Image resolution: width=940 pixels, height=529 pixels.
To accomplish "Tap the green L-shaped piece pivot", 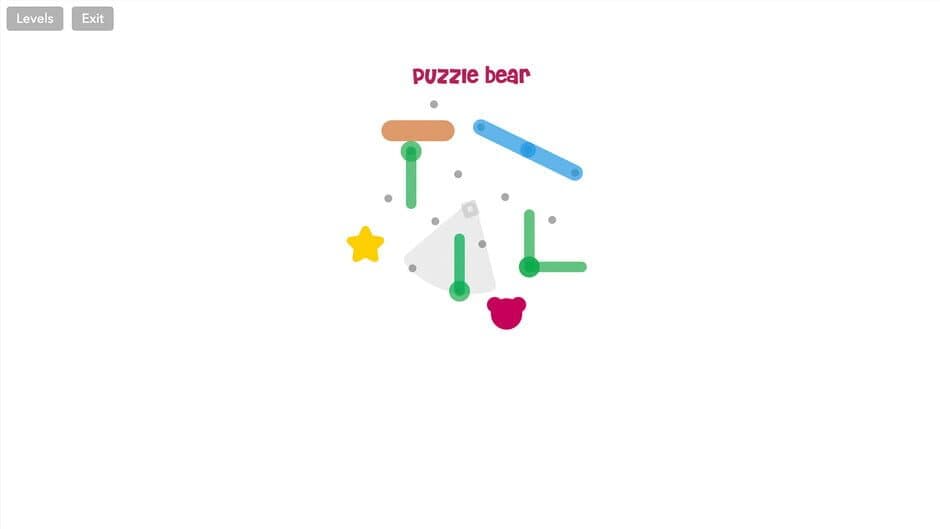I will coord(529,266).
